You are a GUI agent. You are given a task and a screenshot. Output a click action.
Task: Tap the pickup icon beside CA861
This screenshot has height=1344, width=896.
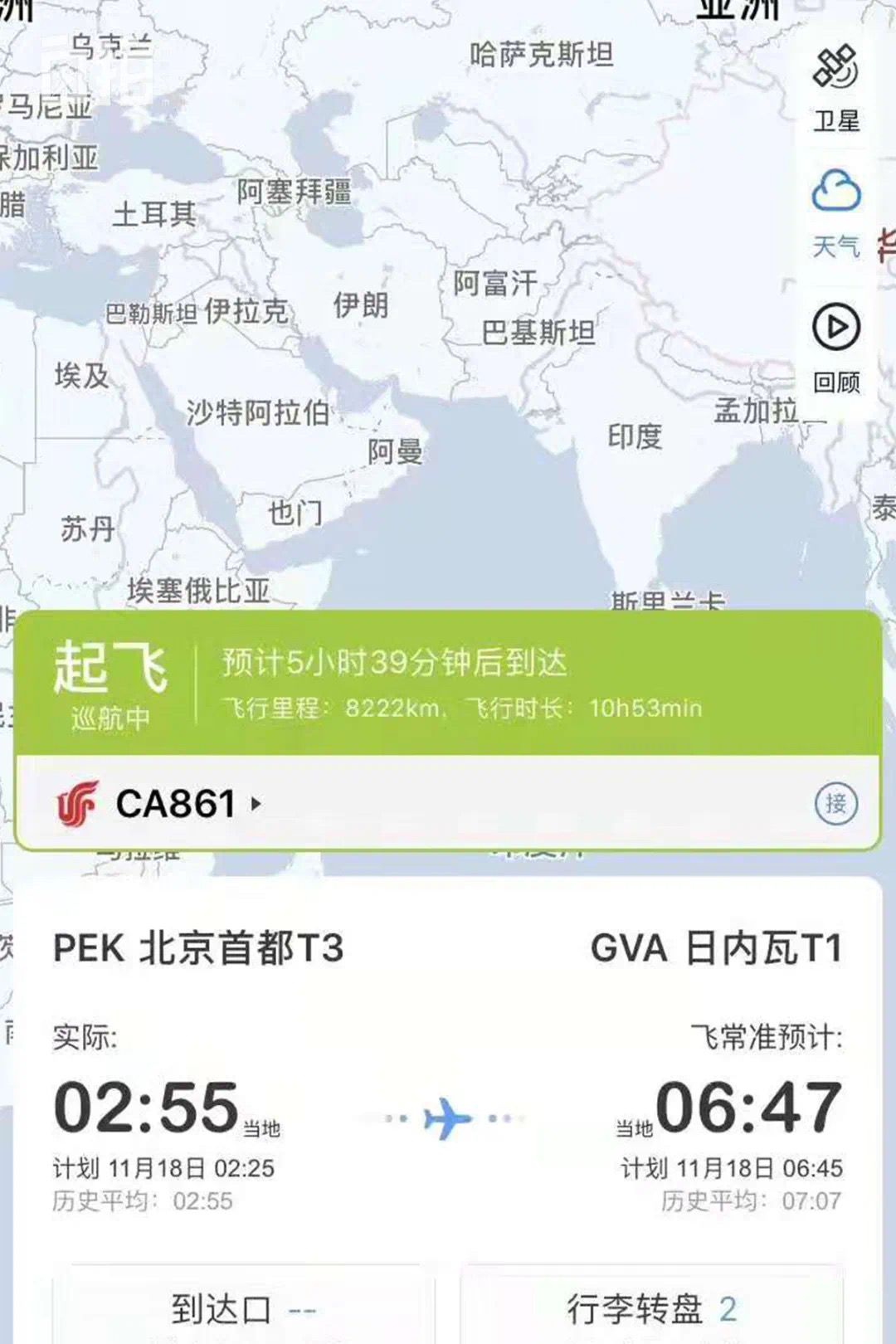click(835, 803)
